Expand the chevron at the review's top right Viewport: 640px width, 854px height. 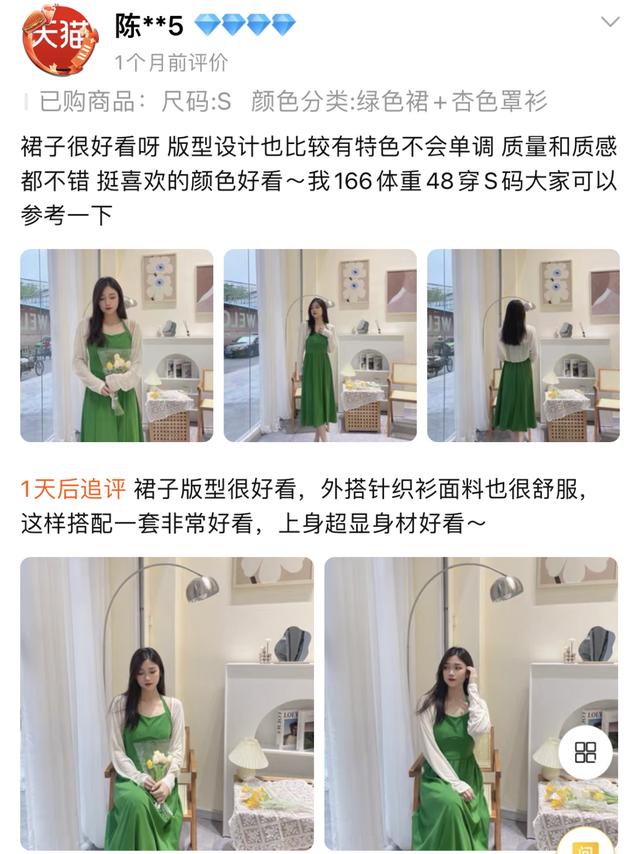pos(609,22)
